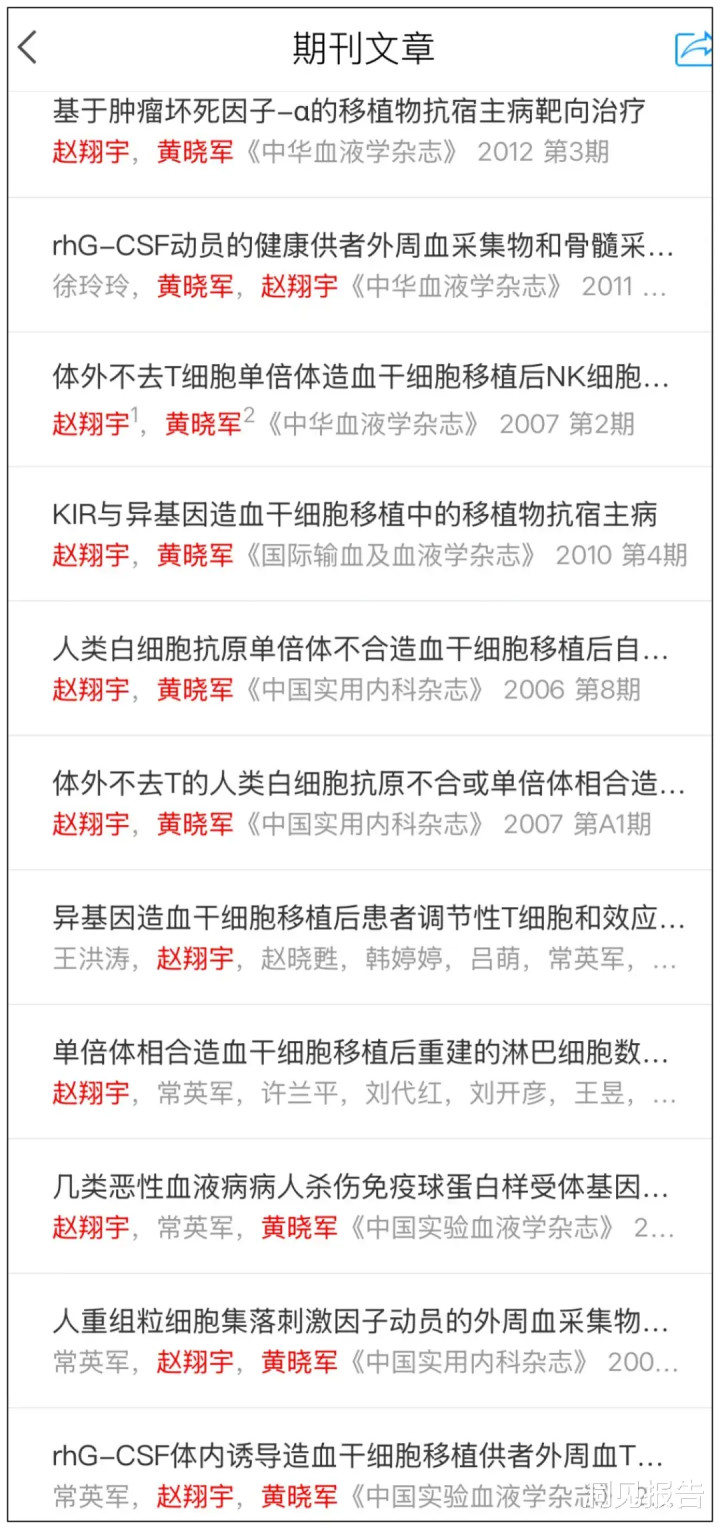Image resolution: width=720 pixels, height=1529 pixels.
Task: Select the article 几类恶性血液病病人杀伤免疫球蛋白样受体基因
Action: coord(360,1188)
